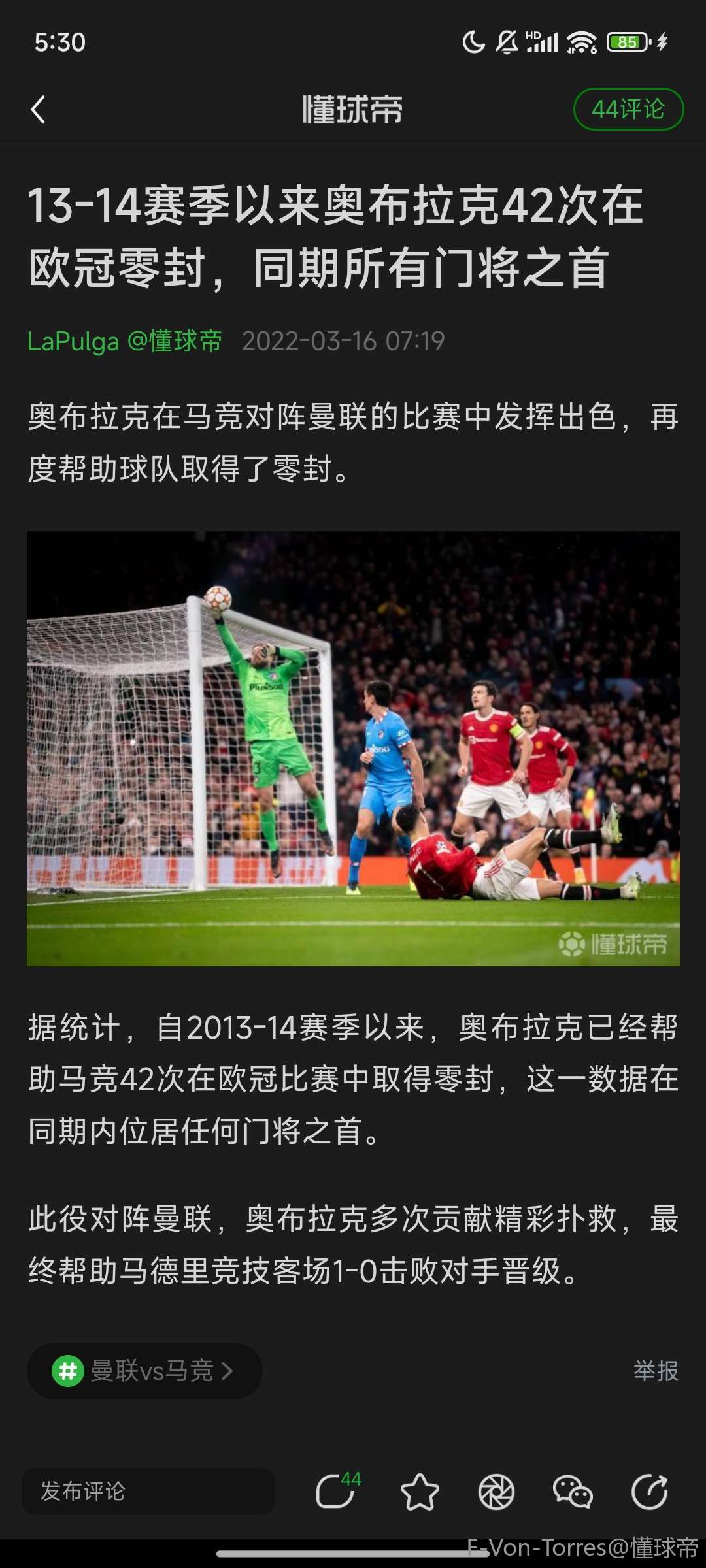
Task: Open the comment bubble showing 44
Action: click(x=336, y=1491)
